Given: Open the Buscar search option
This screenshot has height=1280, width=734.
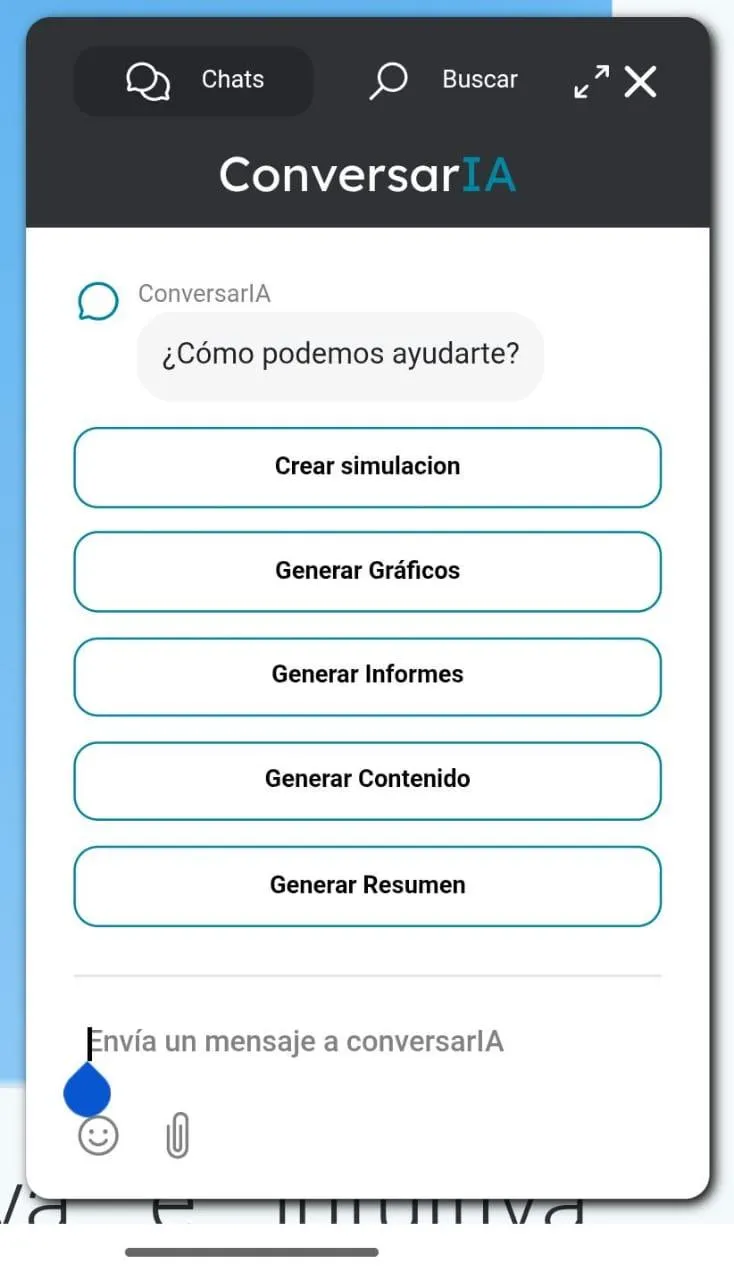Looking at the screenshot, I should click(444, 80).
